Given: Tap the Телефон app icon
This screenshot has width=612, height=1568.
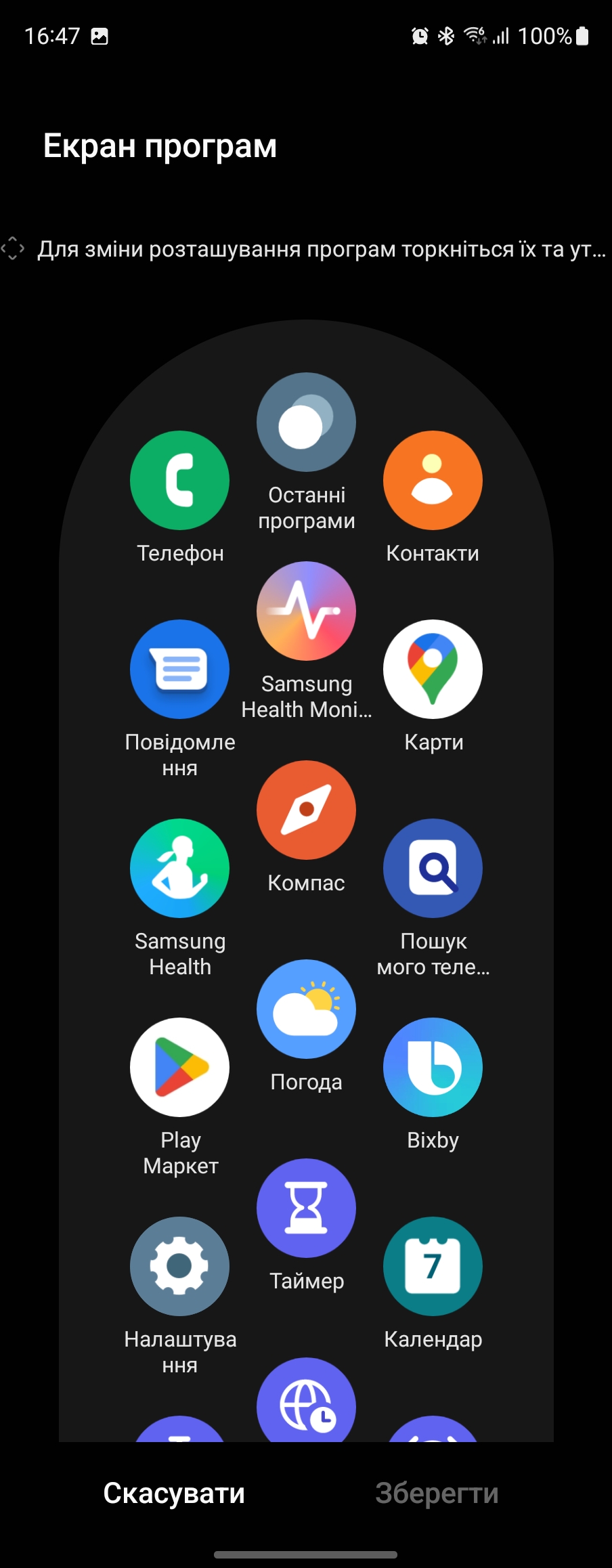Looking at the screenshot, I should pyautogui.click(x=179, y=480).
